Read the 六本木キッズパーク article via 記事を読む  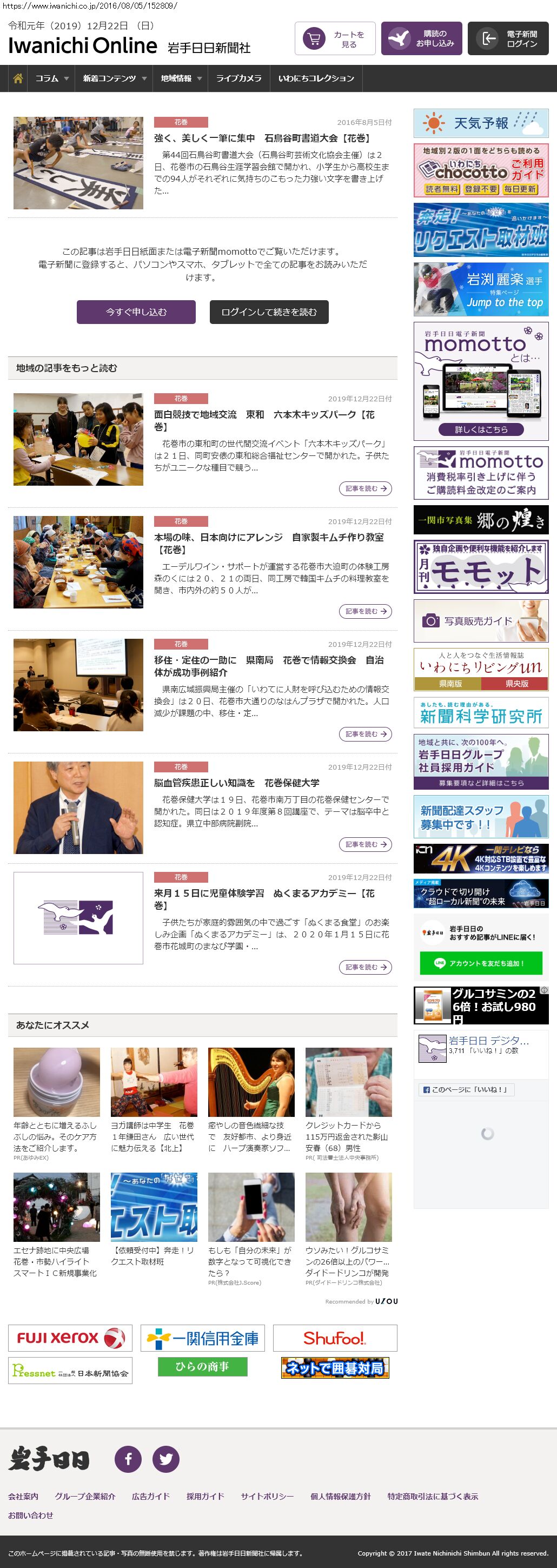tap(365, 488)
